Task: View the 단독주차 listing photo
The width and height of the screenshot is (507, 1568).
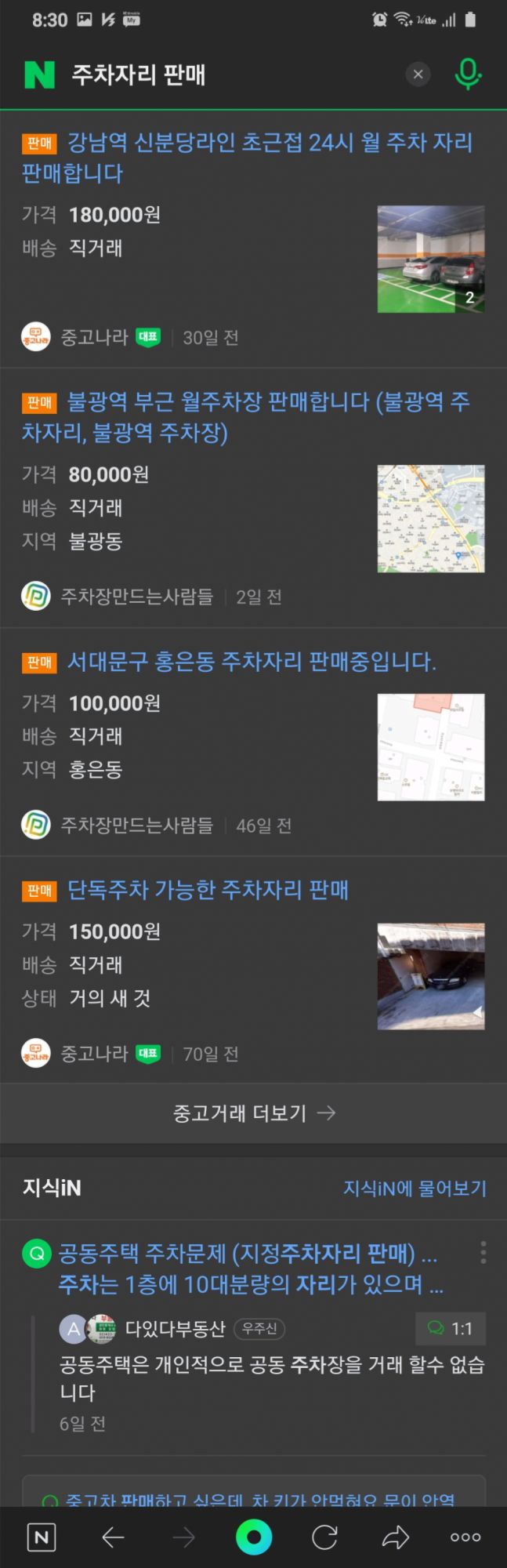Action: [430, 976]
